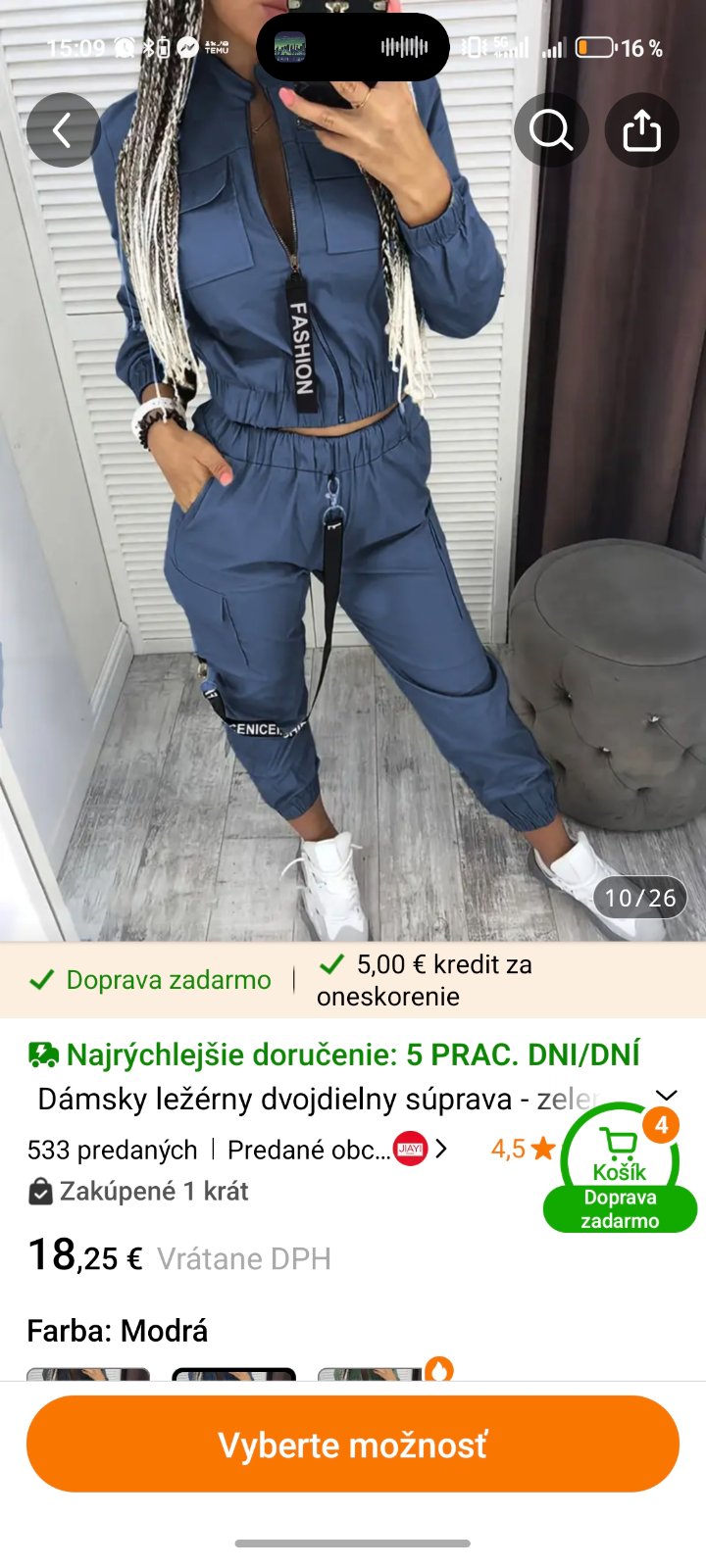
Task: Tap the Vyberte možnosť button
Action: click(x=353, y=1444)
